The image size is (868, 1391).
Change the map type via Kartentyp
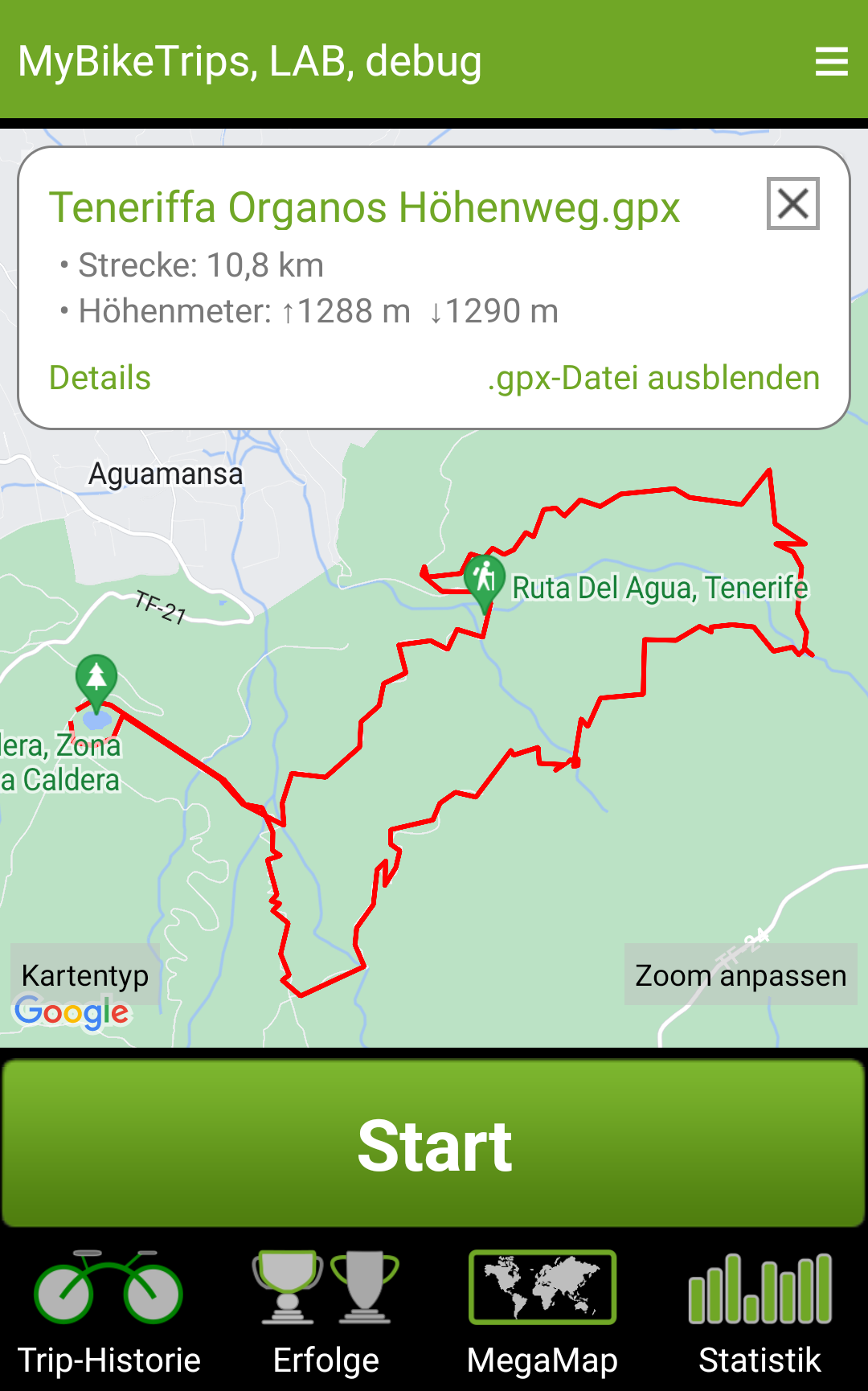85,975
